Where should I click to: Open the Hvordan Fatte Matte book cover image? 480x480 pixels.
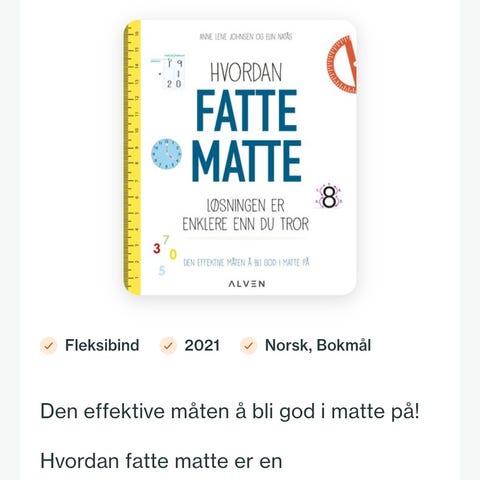click(x=240, y=157)
